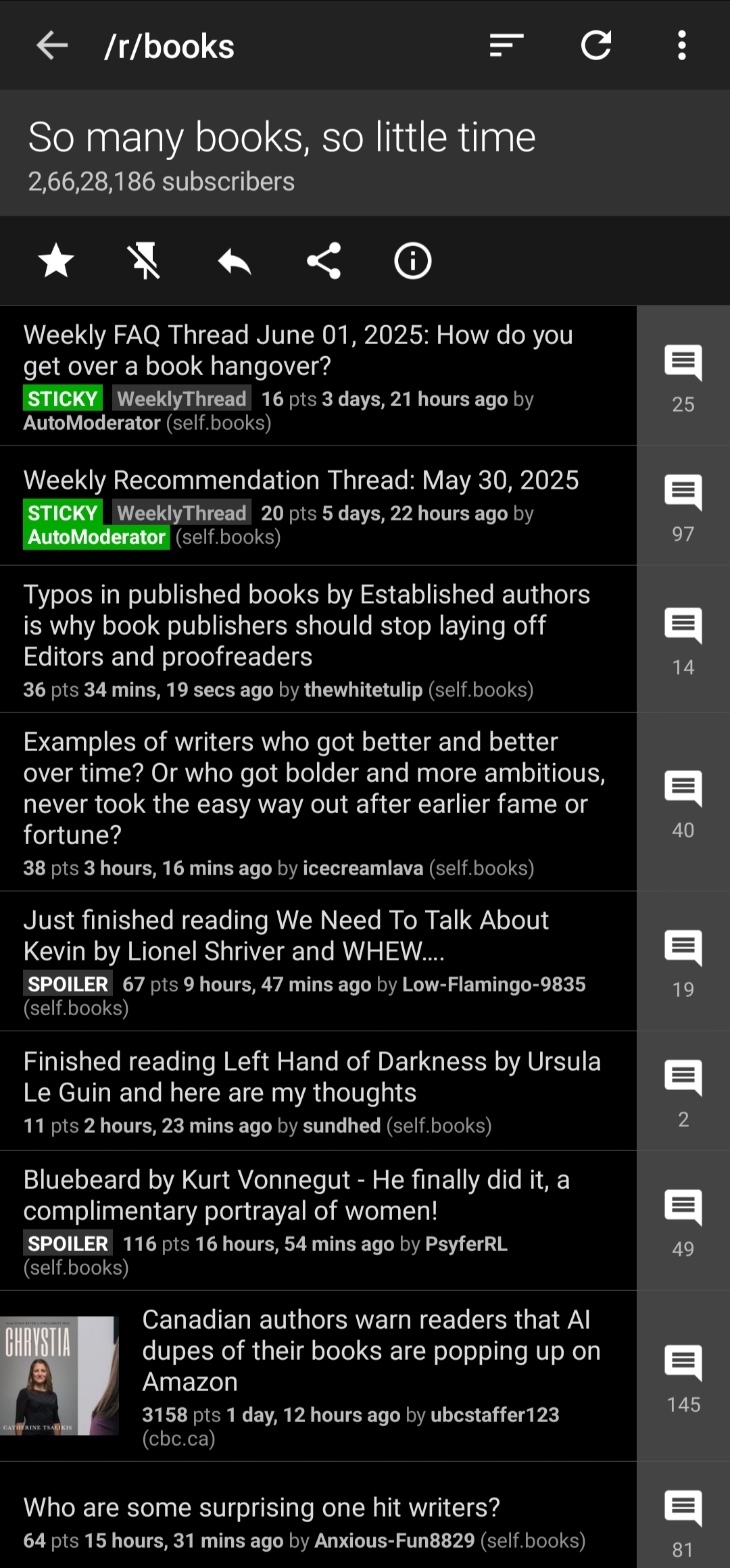Open the We Need To Talk About Kevin post
Viewport: 730px width, 1568px height.
[x=318, y=961]
